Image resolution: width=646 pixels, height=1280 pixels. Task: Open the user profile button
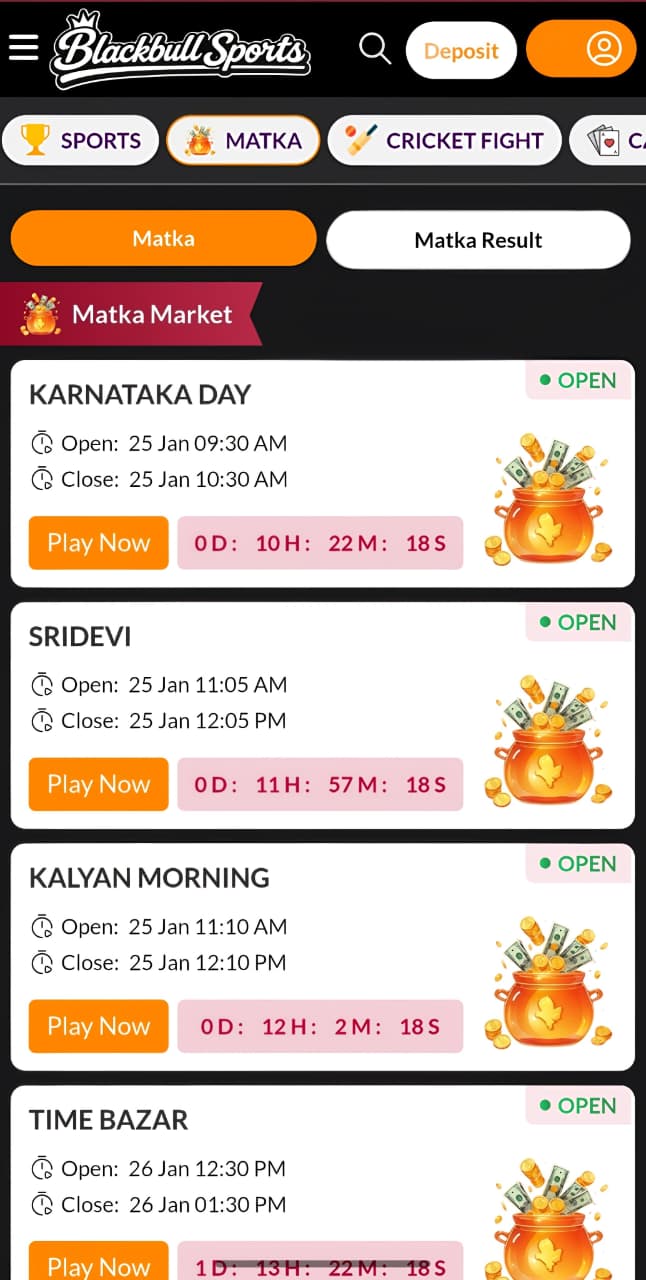tap(582, 49)
